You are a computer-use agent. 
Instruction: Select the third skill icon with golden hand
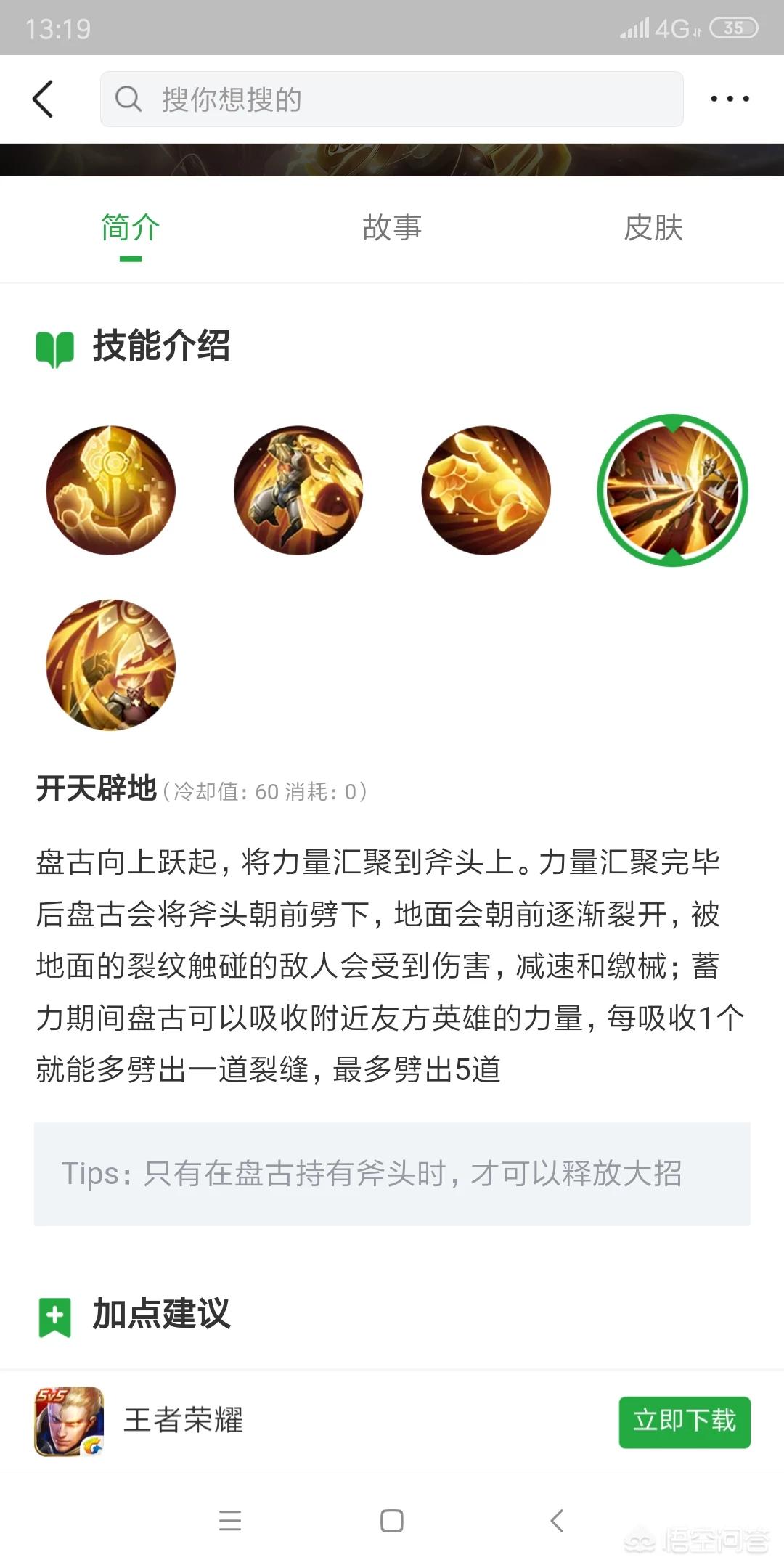486,491
